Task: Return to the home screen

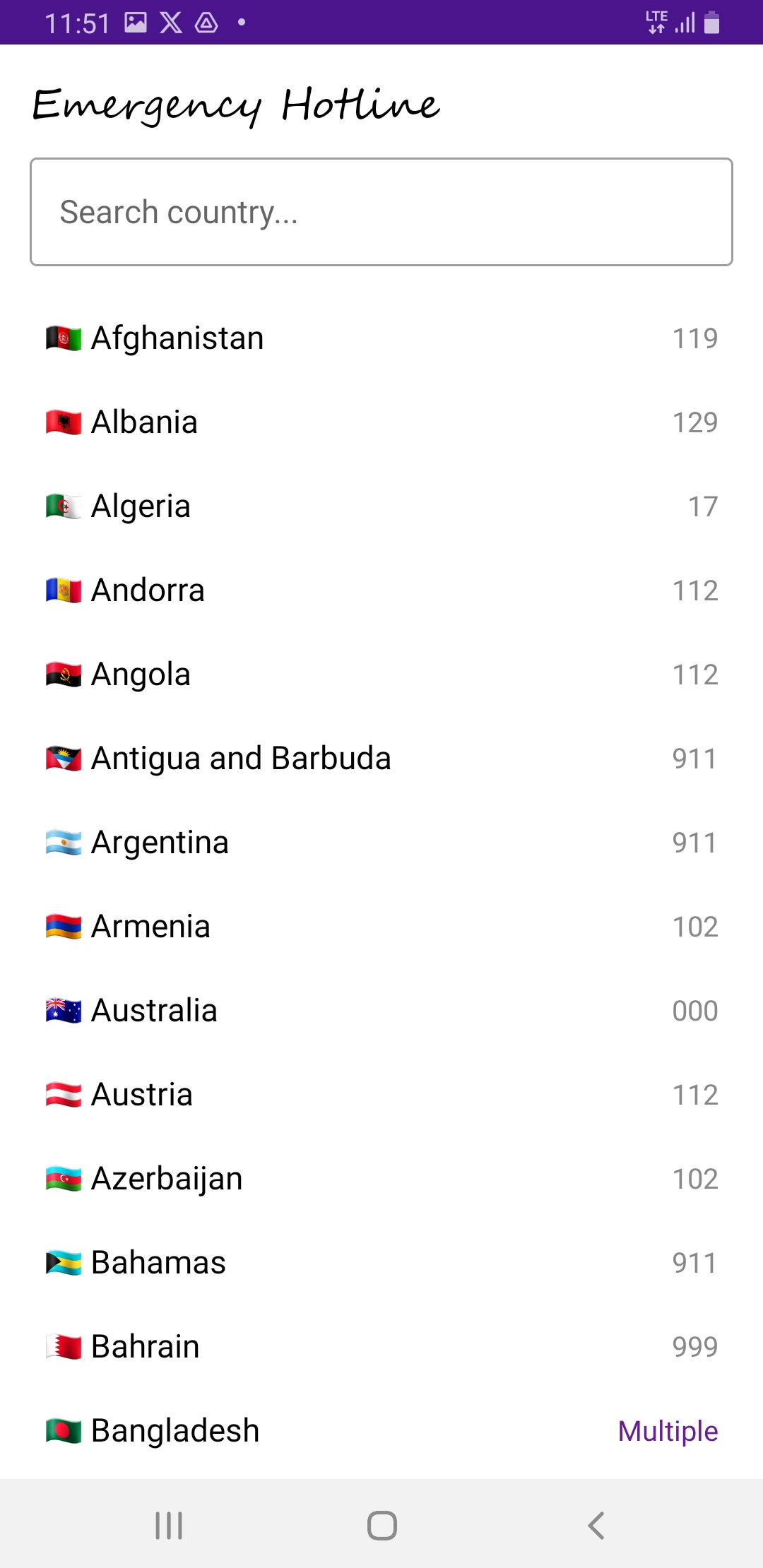Action: point(381,1526)
